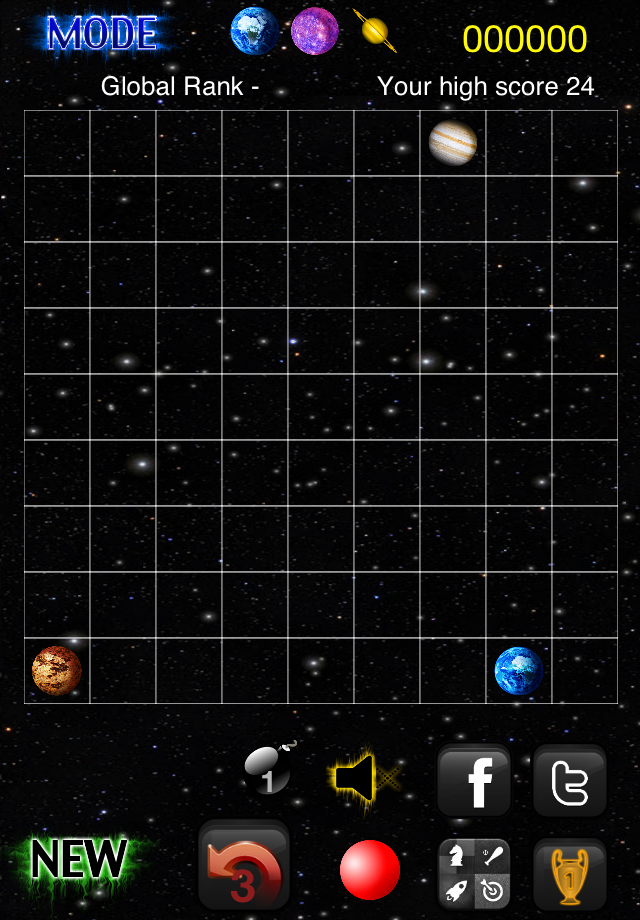Open the leaderboard trophy
Viewport: 640px width, 920px height.
(x=569, y=873)
